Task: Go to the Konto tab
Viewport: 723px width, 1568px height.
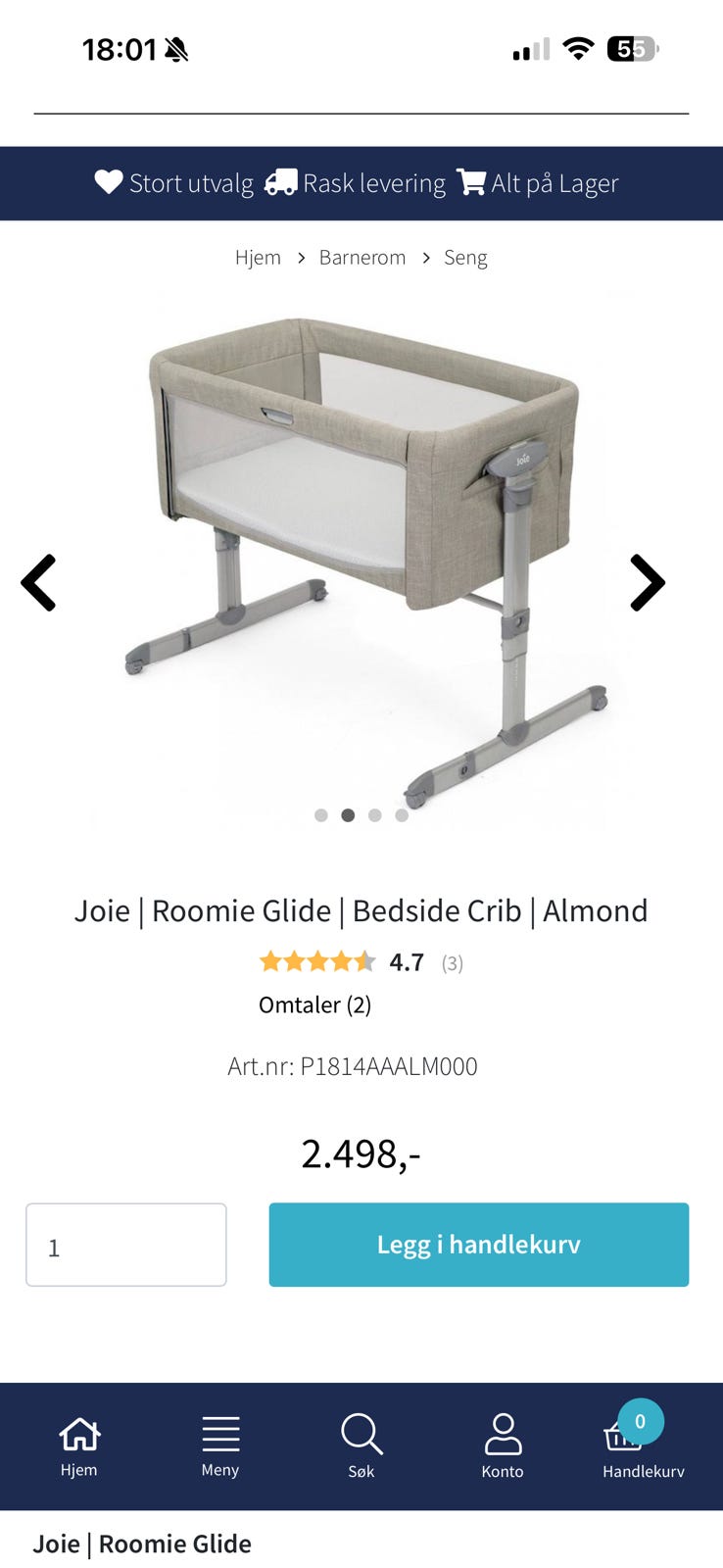Action: pyautogui.click(x=503, y=1446)
